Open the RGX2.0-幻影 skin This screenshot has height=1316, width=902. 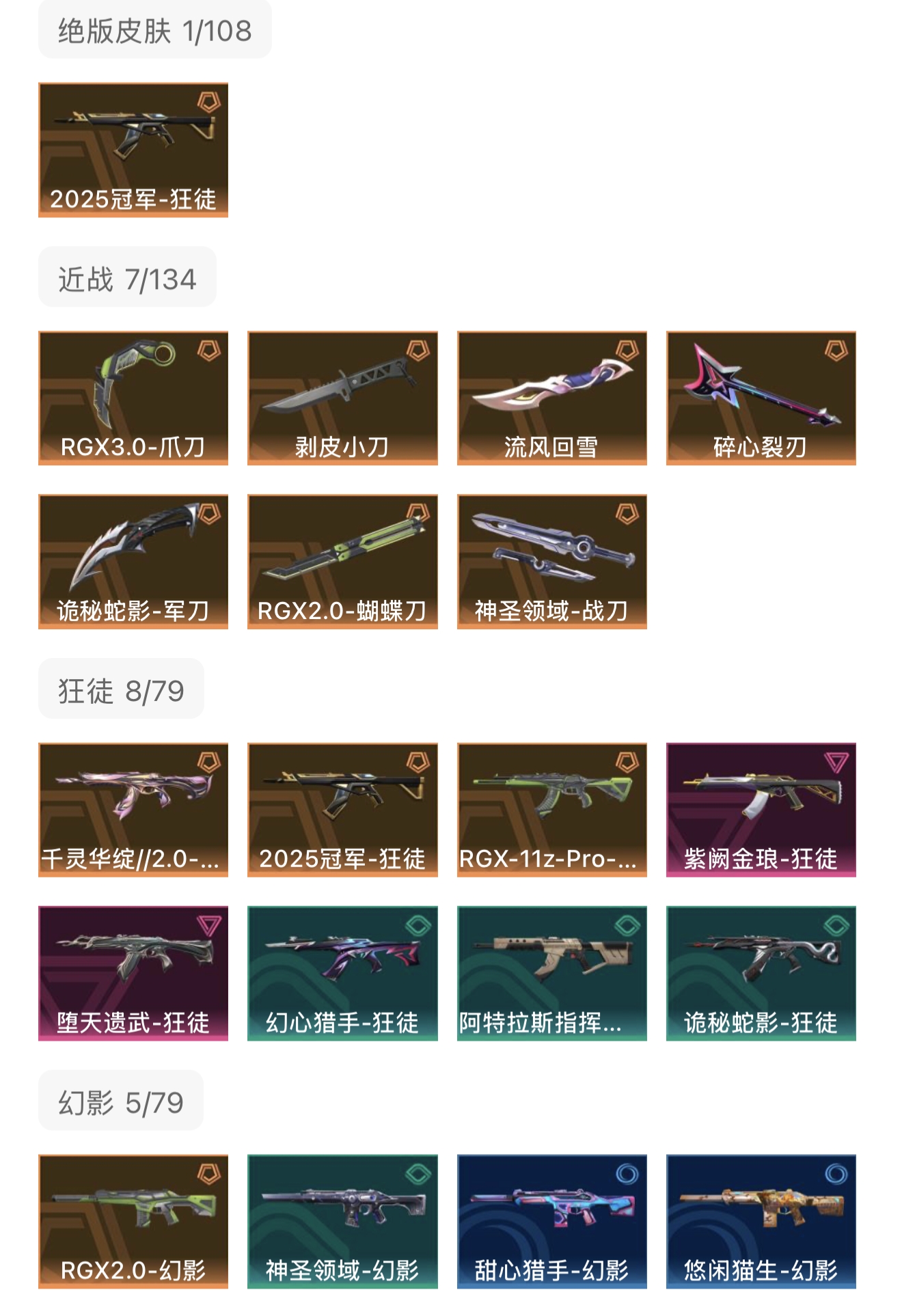click(133, 1222)
